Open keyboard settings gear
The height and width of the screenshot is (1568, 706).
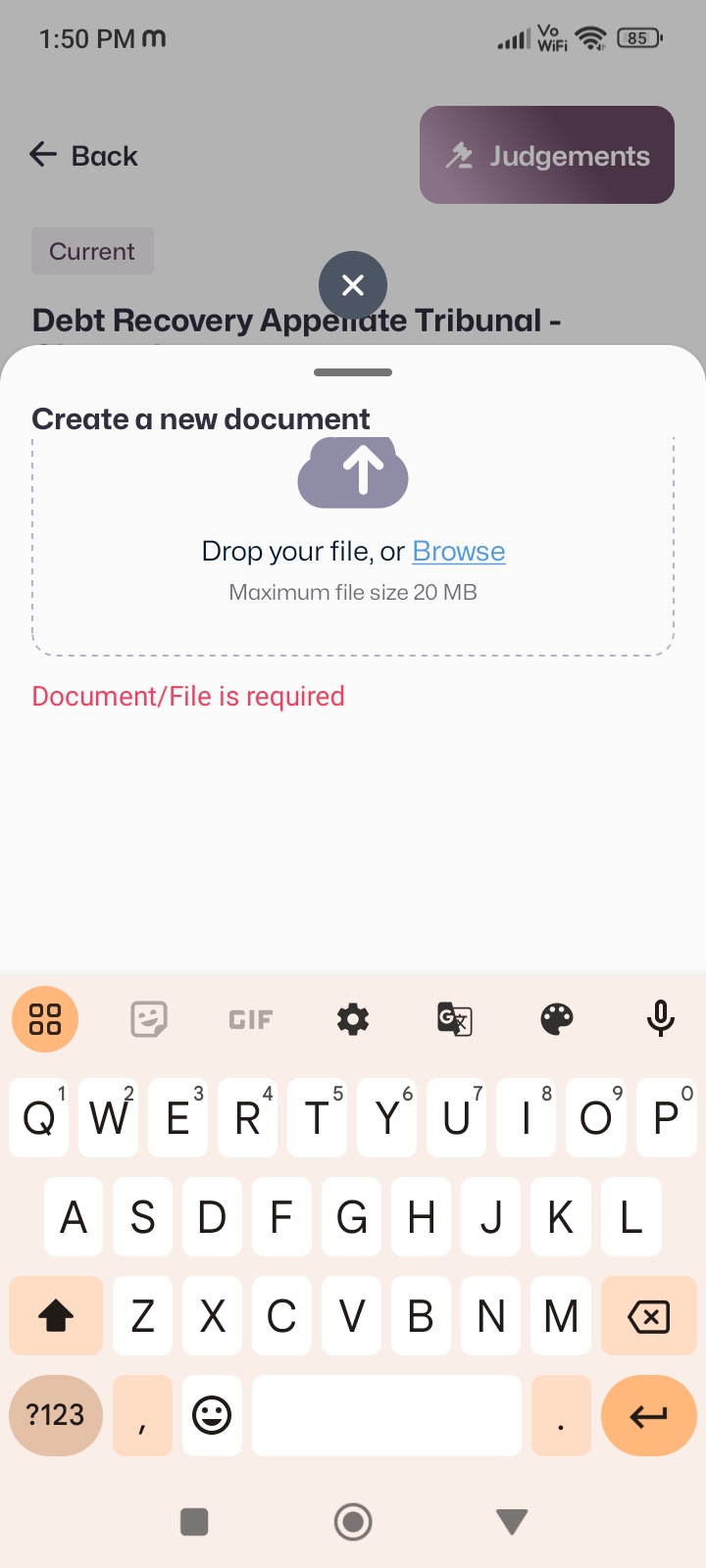click(353, 1019)
